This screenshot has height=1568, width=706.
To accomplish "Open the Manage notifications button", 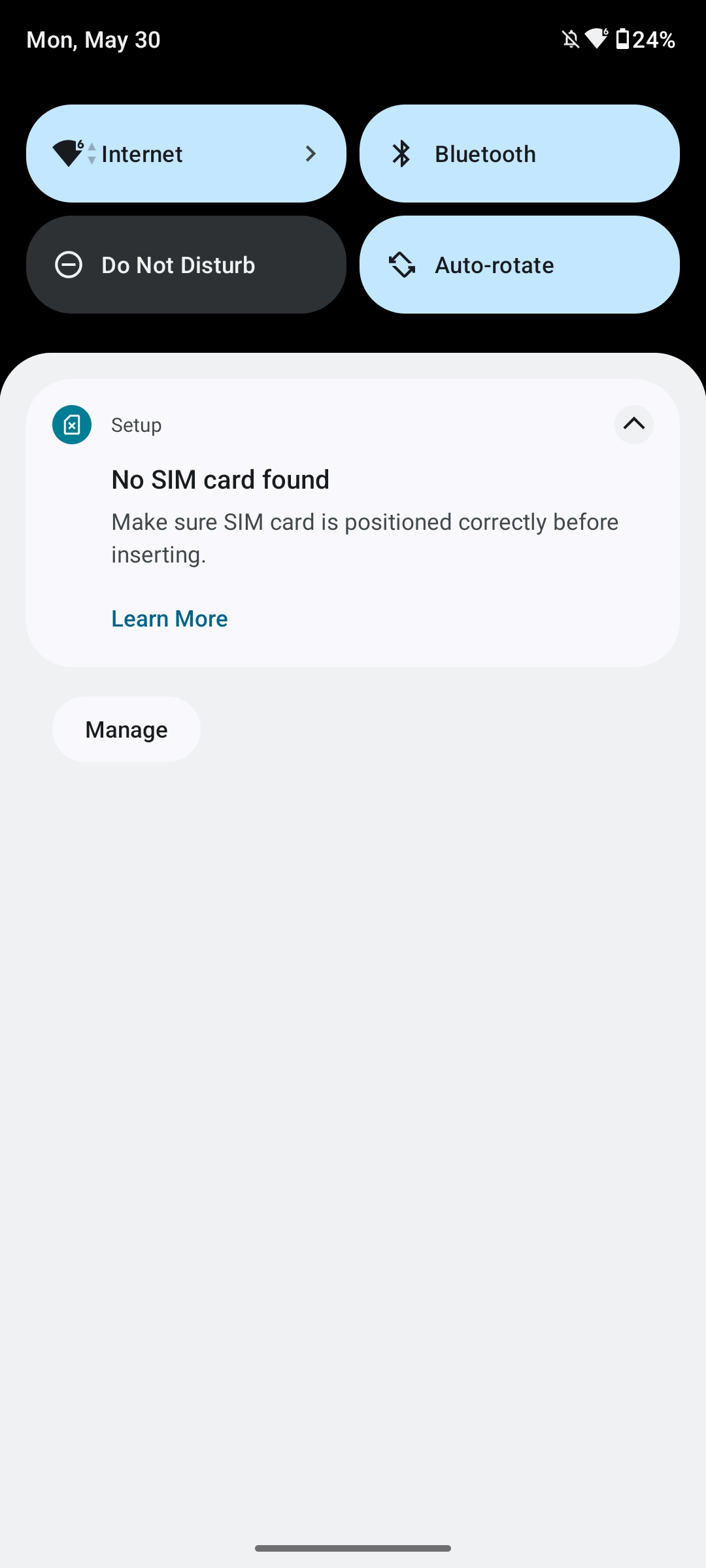I will 126,729.
